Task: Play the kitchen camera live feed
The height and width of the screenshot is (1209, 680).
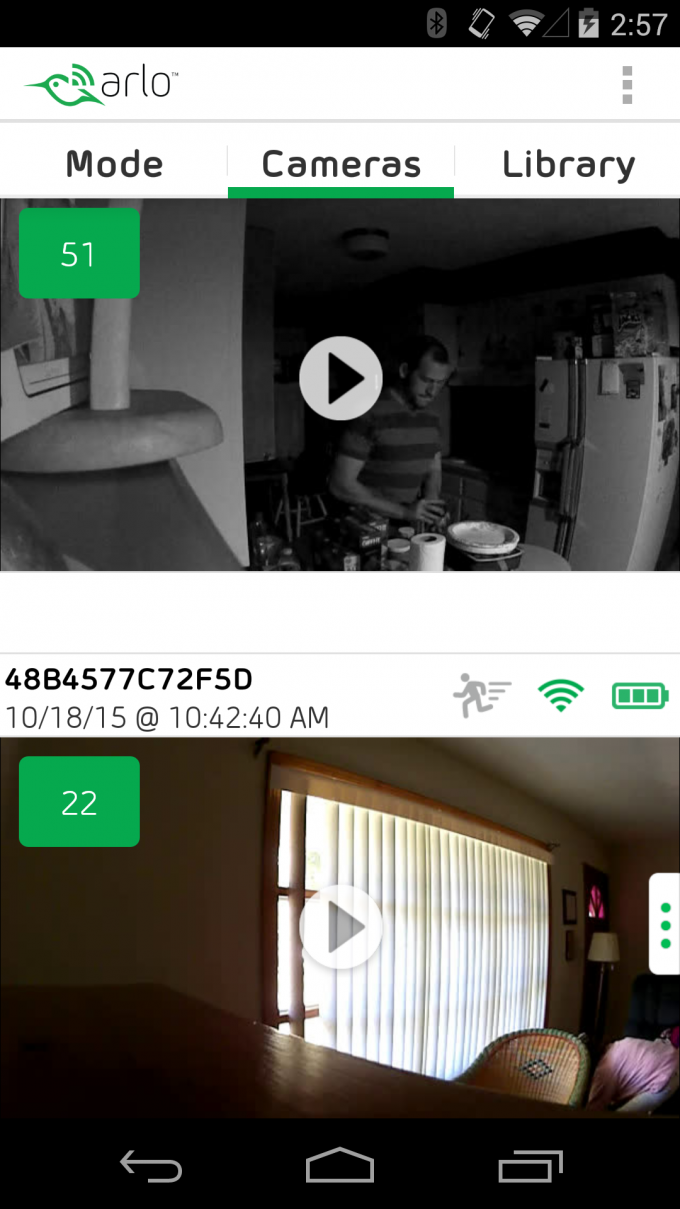Action: click(340, 378)
